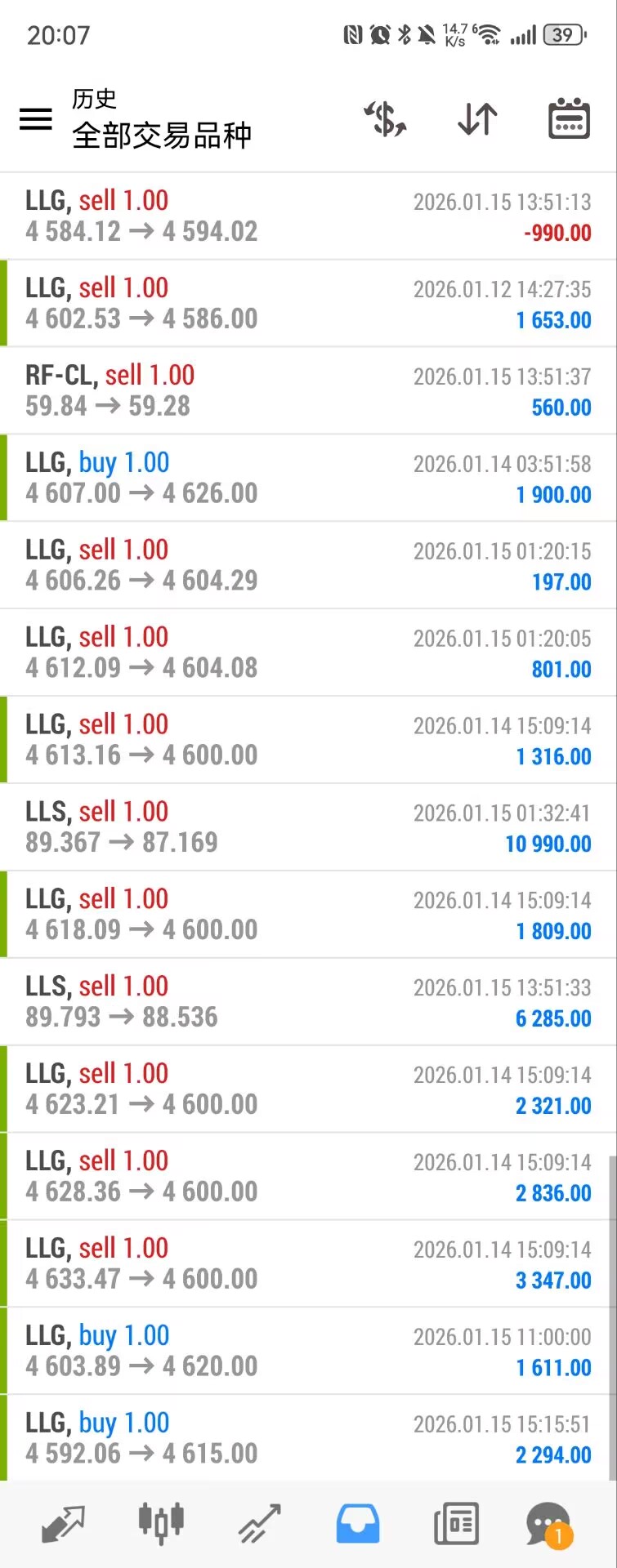Switch to the Chart tab

click(x=161, y=1524)
